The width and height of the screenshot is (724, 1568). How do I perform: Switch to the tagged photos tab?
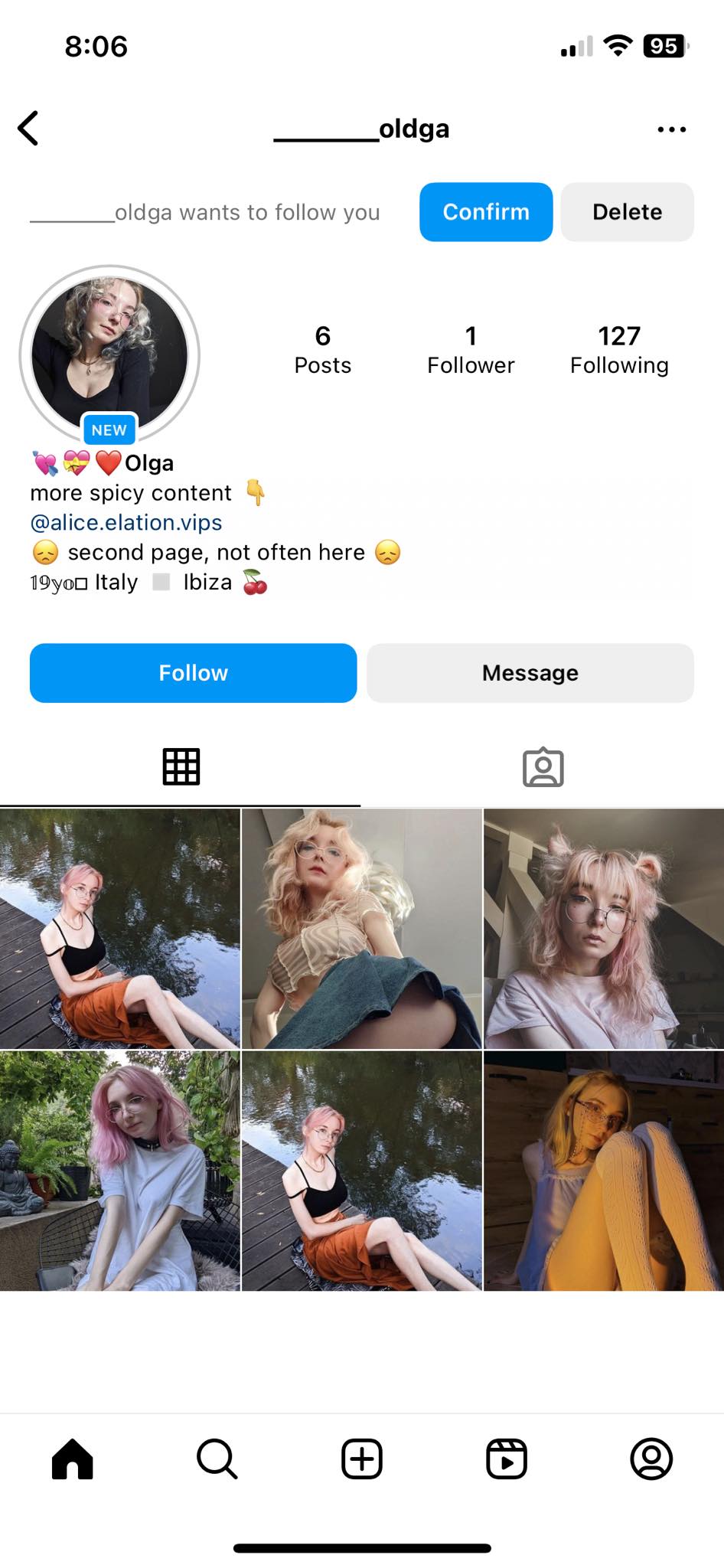click(543, 767)
